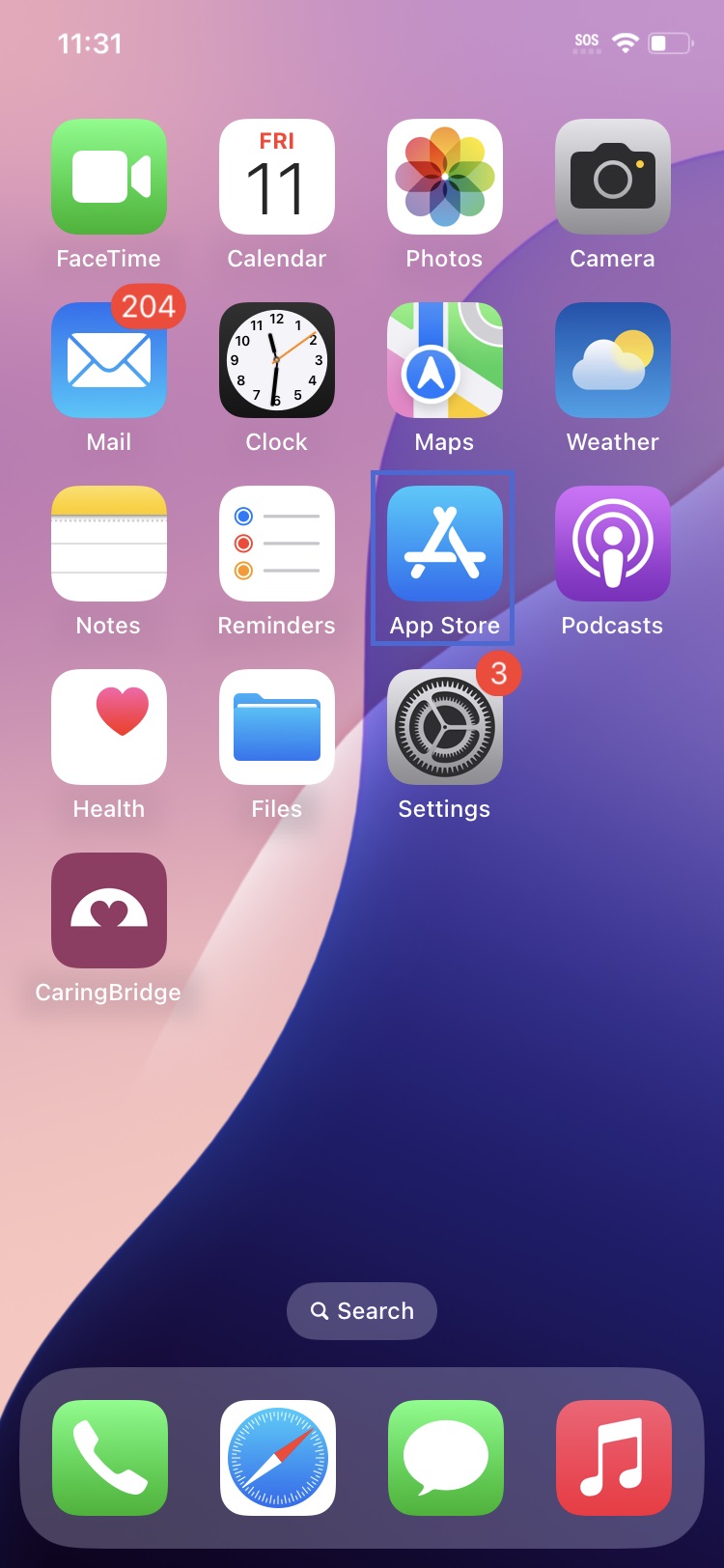This screenshot has width=724, height=1568.
Task: Open Settings showing 3 notifications
Action: (444, 727)
